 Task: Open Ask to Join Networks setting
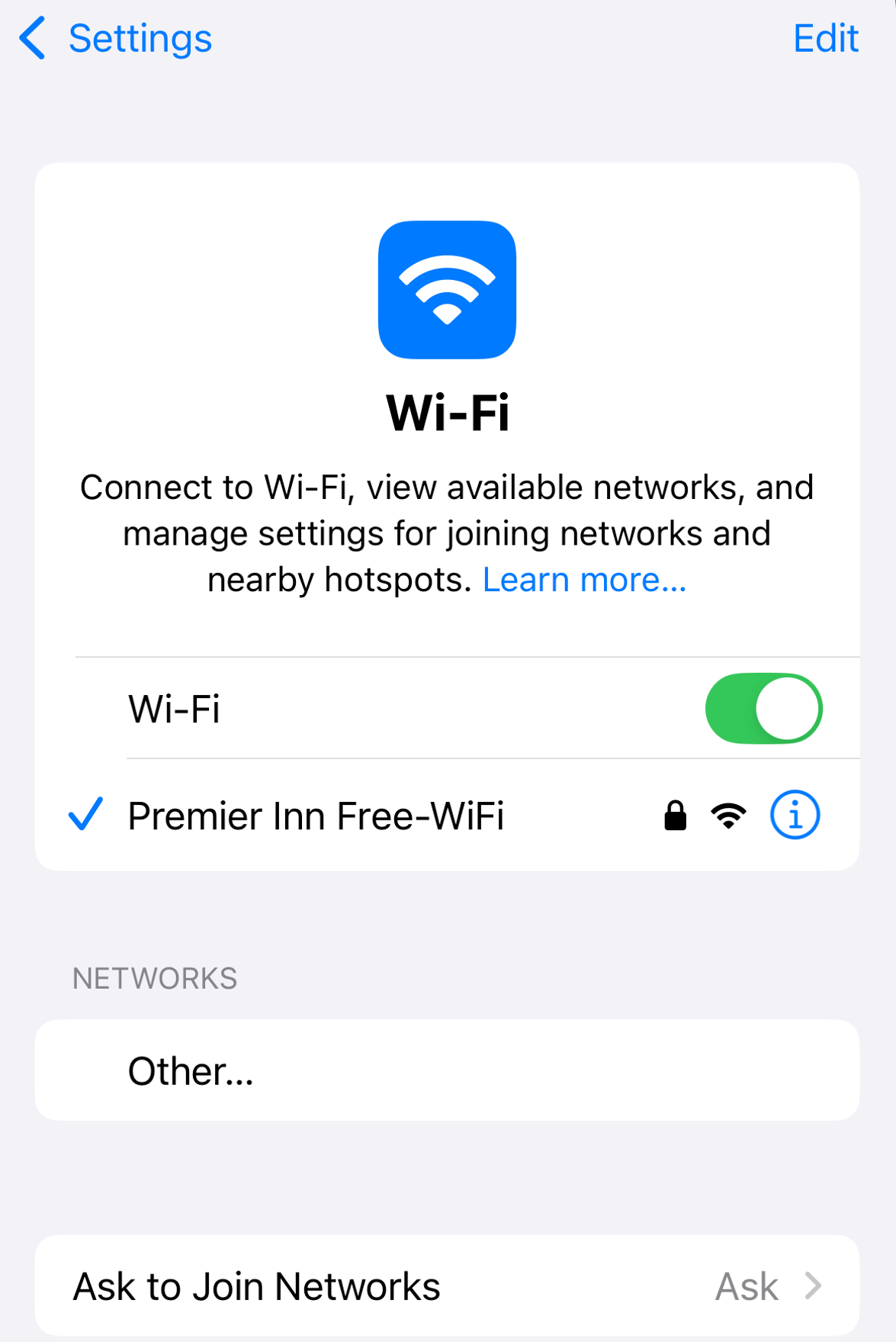coord(447,1286)
